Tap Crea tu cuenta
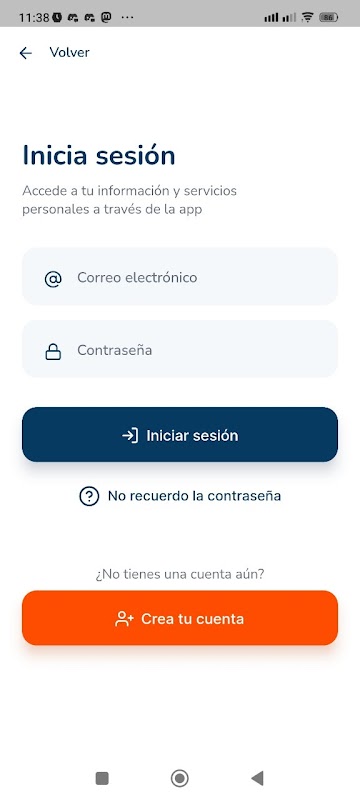Screen dimensions: 360x800 (x=179, y=618)
